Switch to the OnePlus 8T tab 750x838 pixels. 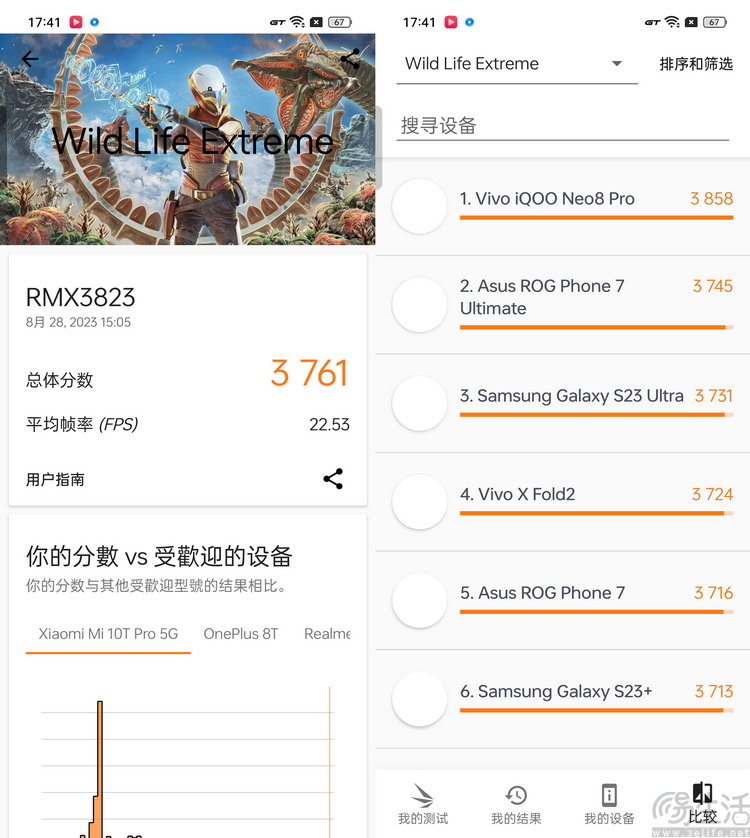[x=241, y=634]
